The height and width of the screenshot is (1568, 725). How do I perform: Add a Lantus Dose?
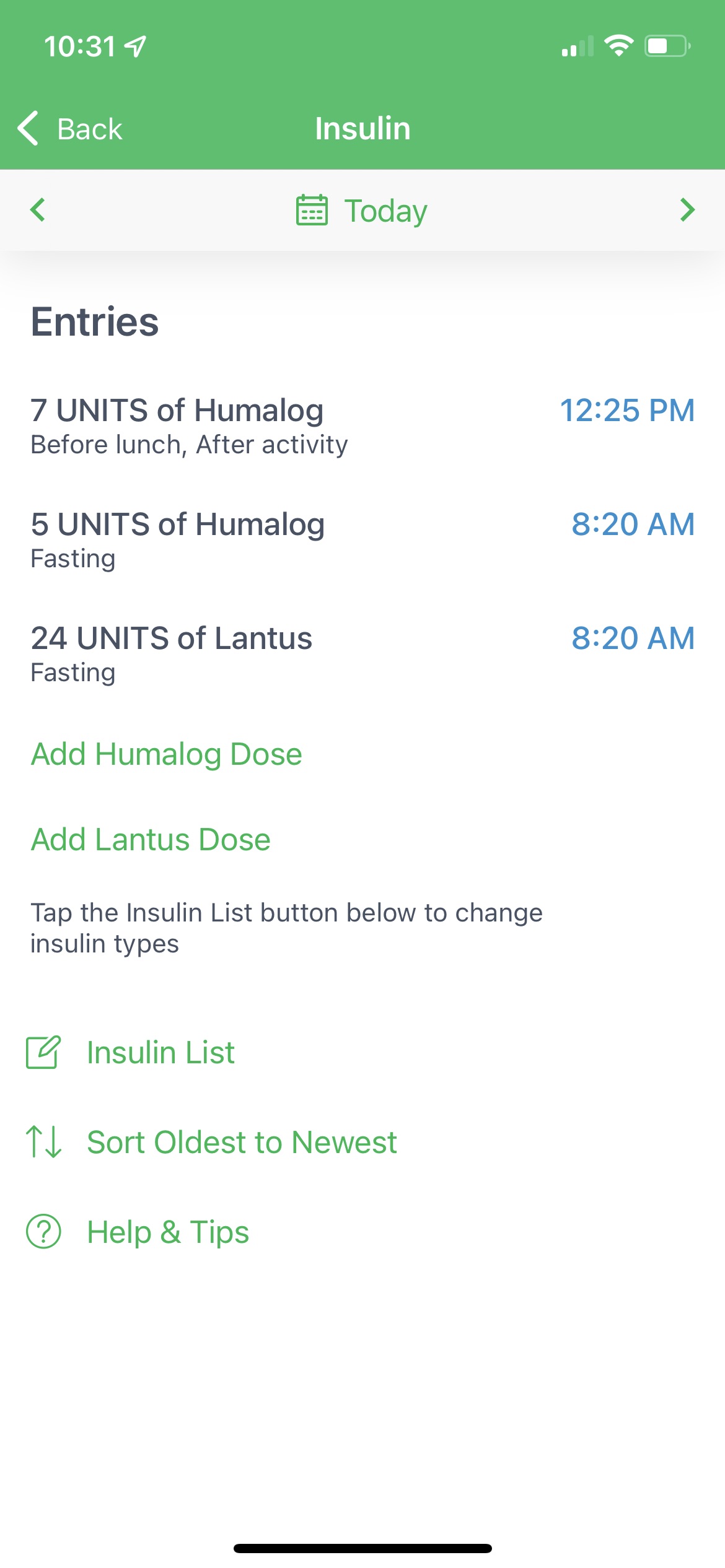click(x=150, y=839)
